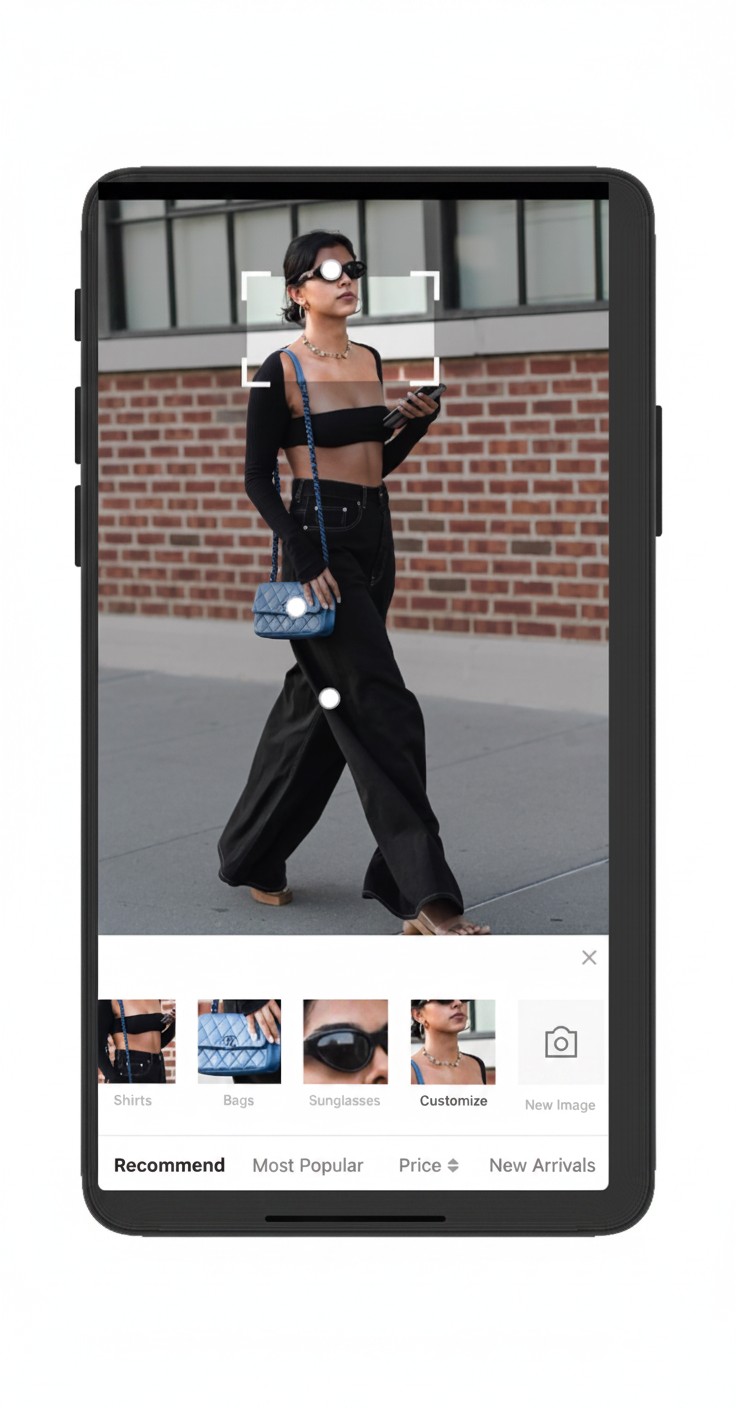Select the Shirts crop thumbnail
The width and height of the screenshot is (736, 1408).
tap(137, 1042)
